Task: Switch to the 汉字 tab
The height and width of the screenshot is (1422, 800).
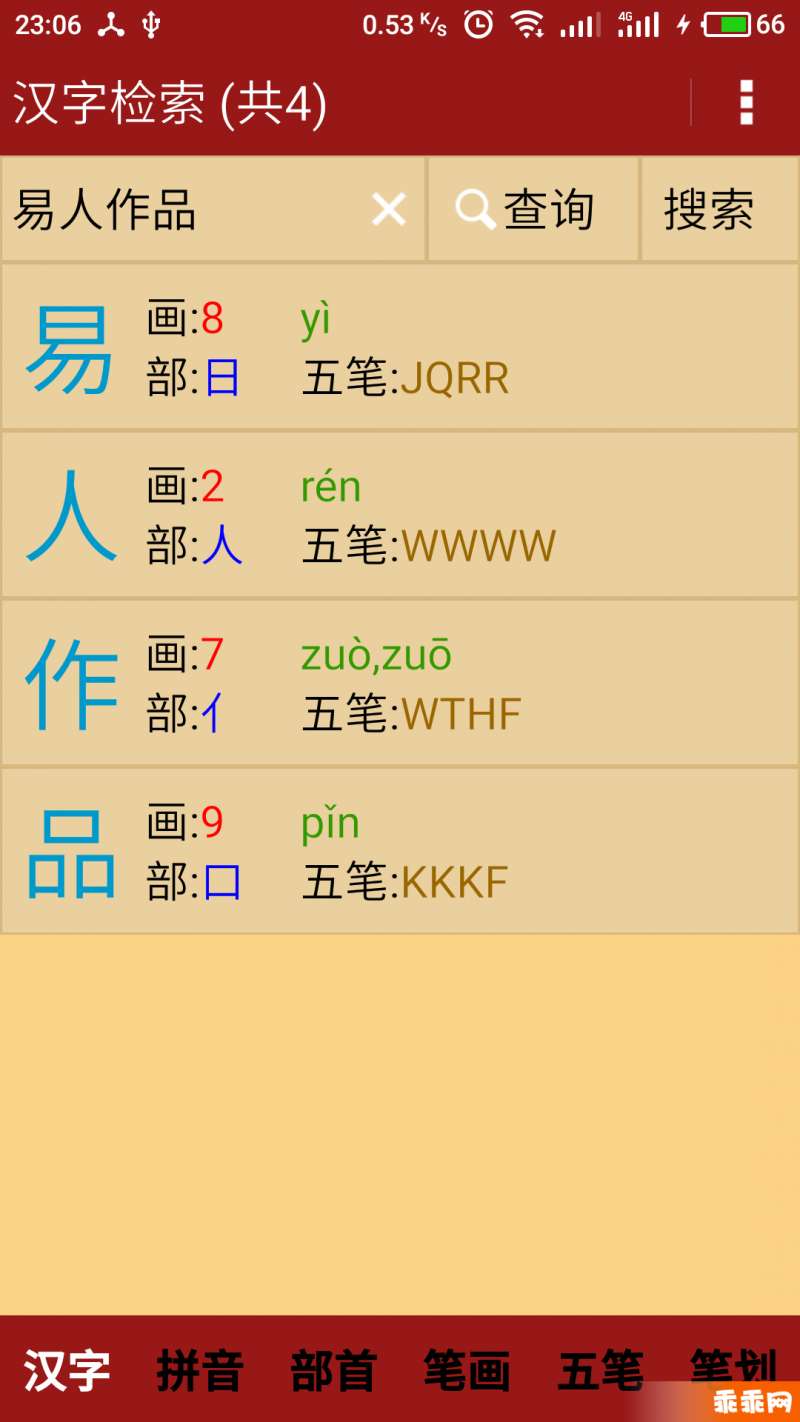Action: click(67, 1370)
